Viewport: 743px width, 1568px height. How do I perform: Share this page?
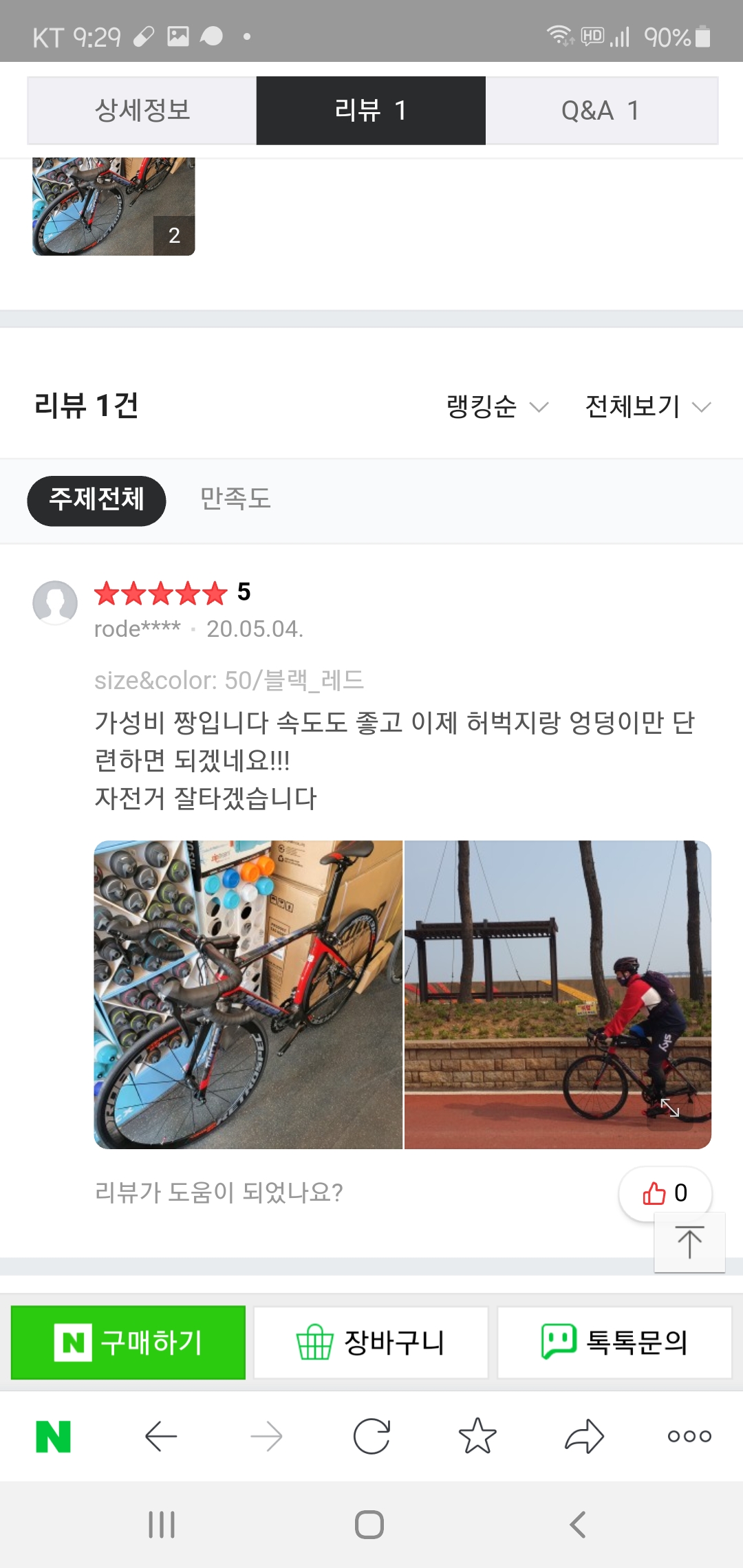584,1437
